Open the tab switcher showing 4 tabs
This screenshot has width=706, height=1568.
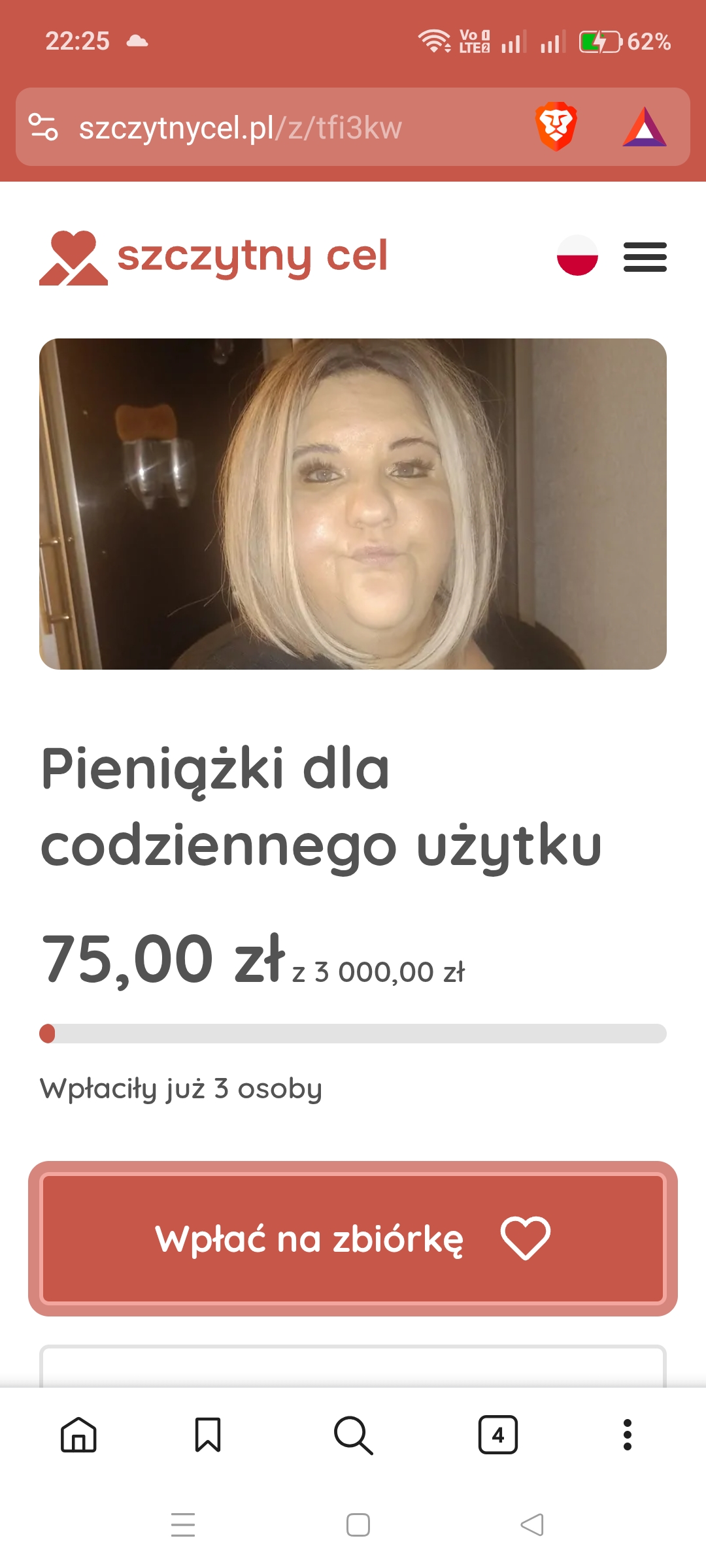[x=498, y=1435]
